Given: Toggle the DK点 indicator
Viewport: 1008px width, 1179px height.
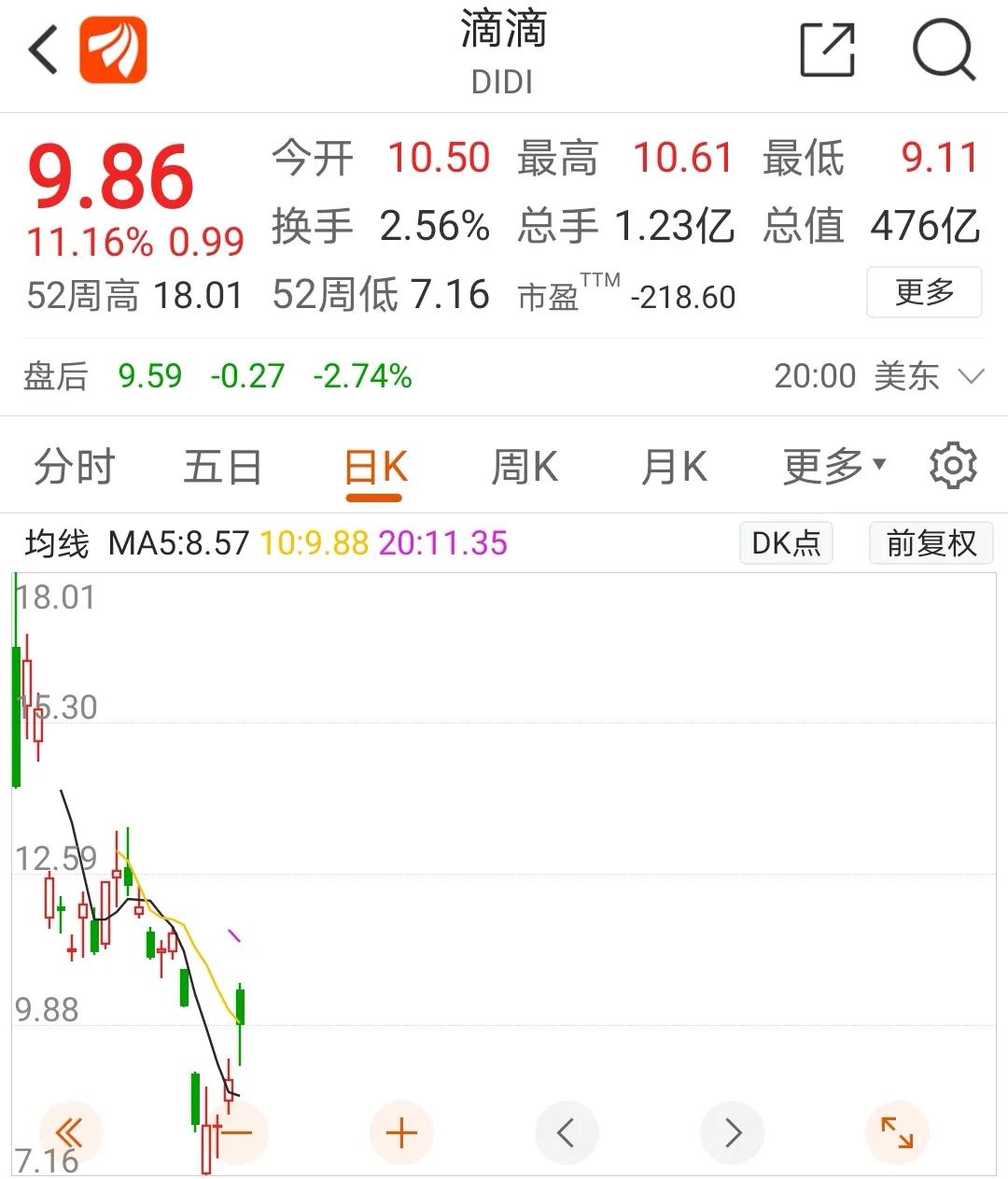Looking at the screenshot, I should 785,542.
